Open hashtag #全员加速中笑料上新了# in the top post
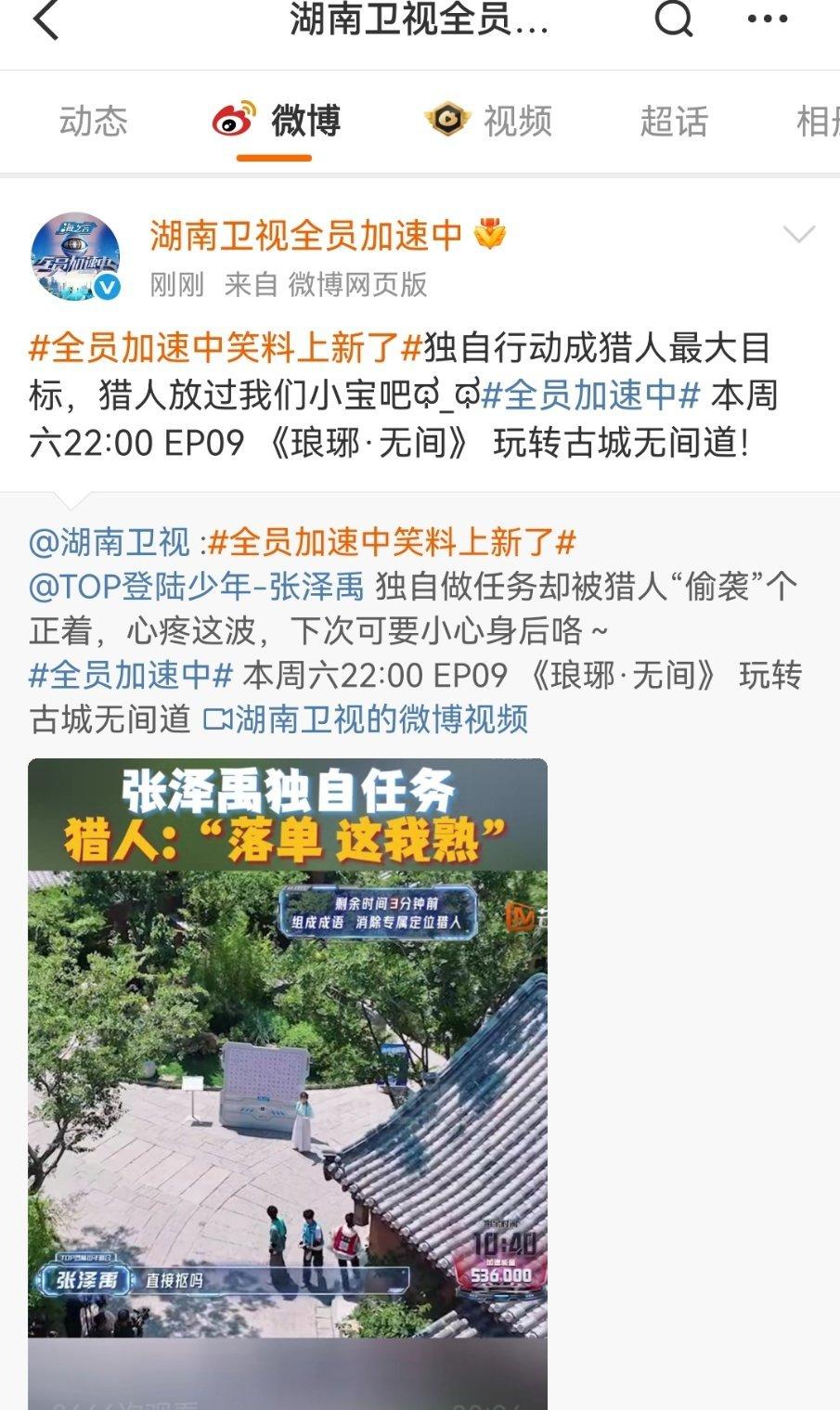 tap(226, 349)
